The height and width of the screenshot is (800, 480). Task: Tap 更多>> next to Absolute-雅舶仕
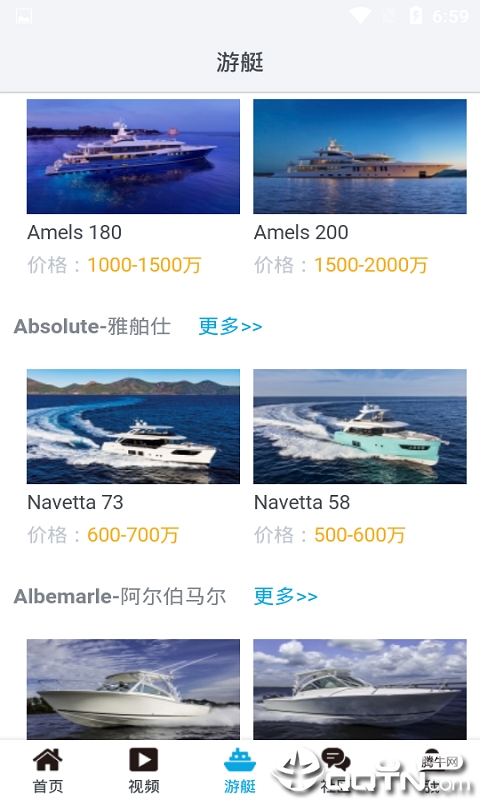click(x=230, y=326)
